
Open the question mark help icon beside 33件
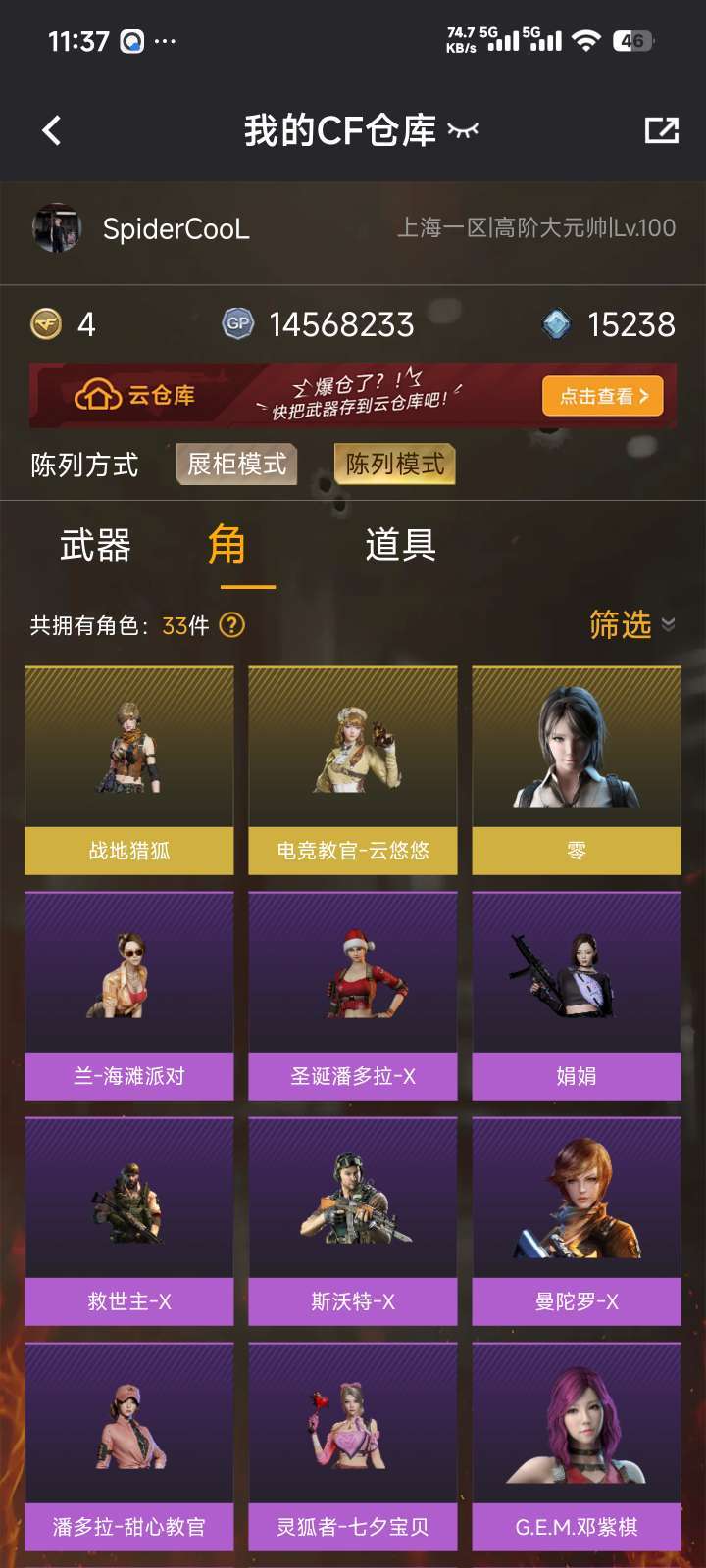point(229,623)
